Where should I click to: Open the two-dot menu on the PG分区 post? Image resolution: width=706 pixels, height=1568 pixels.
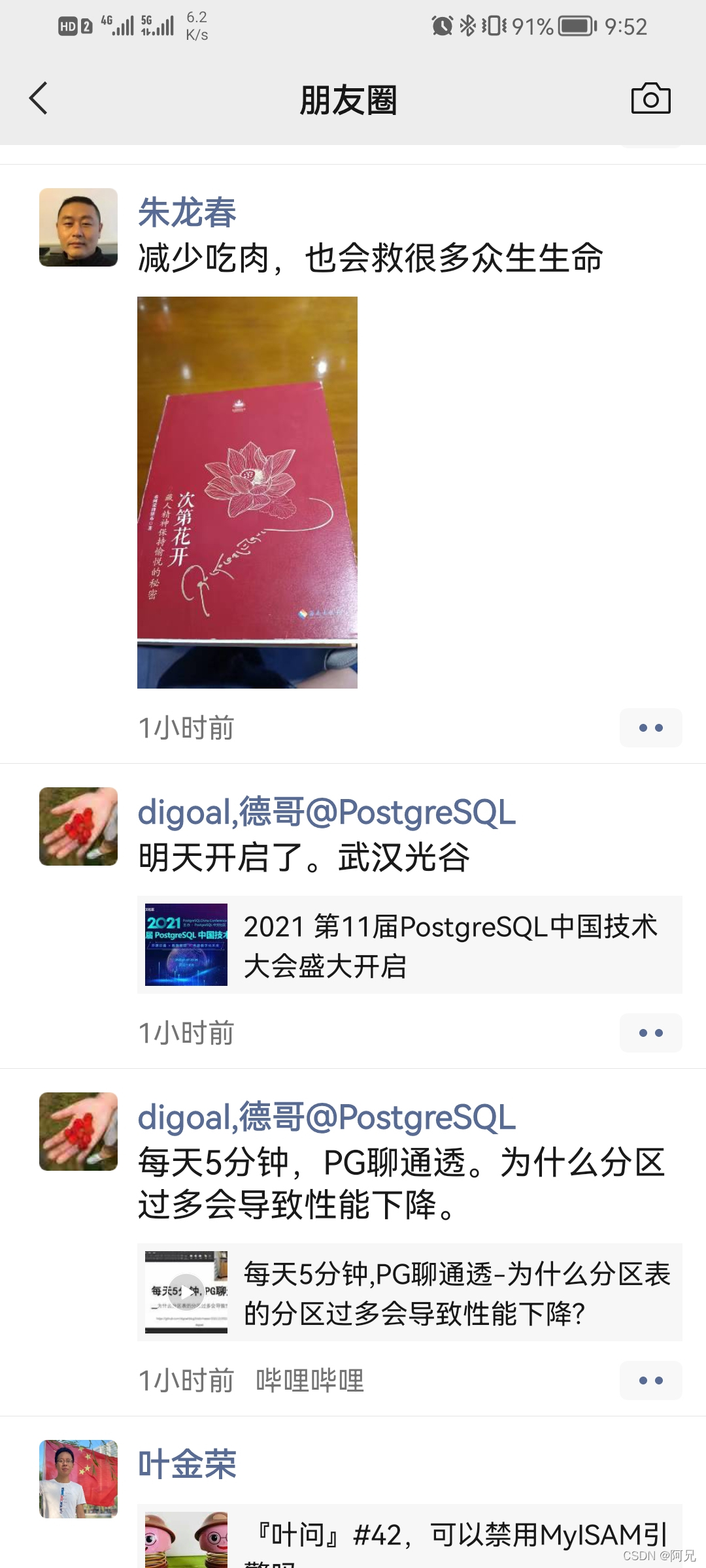click(650, 1380)
